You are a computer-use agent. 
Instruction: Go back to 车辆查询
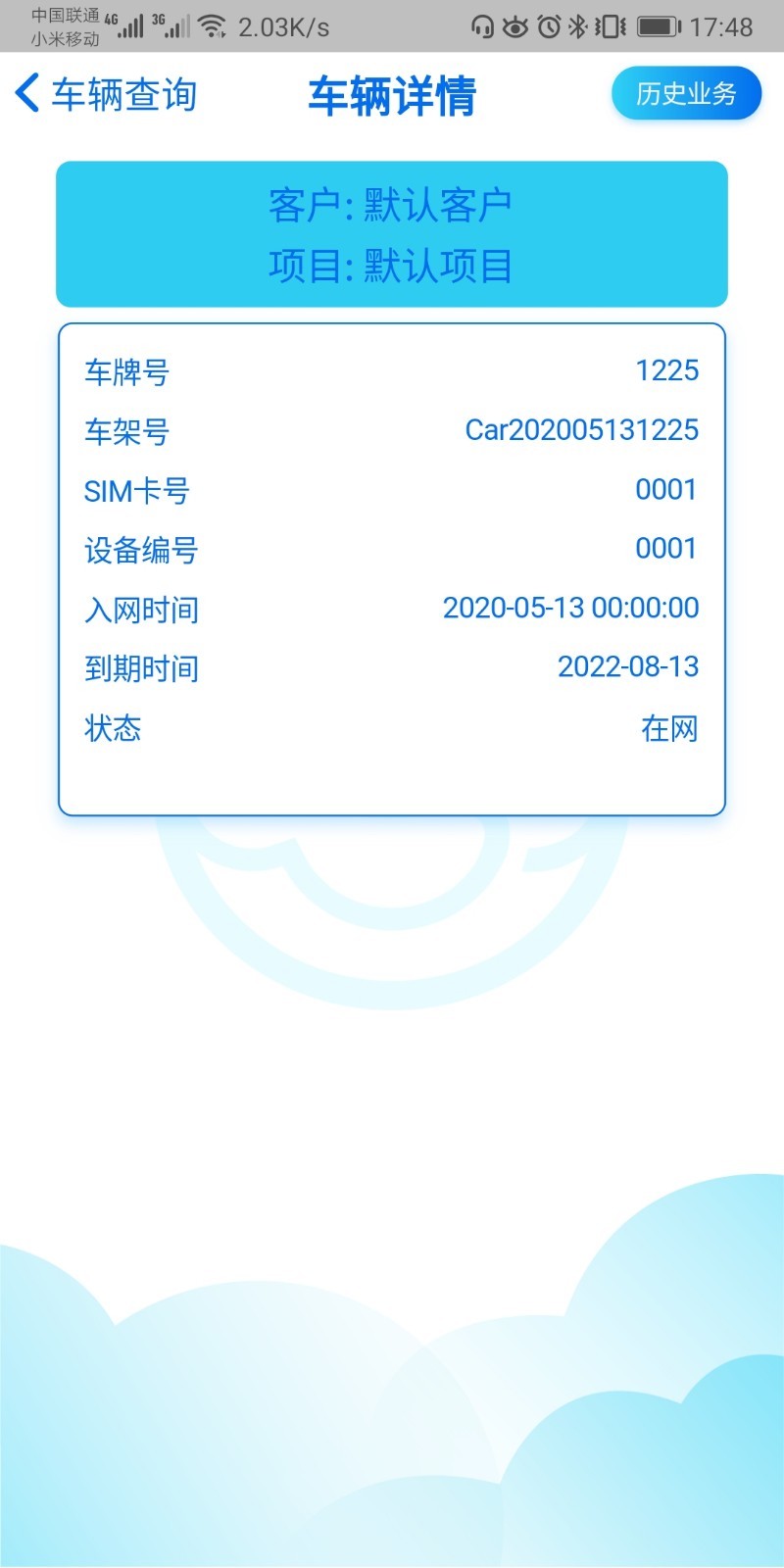(x=106, y=95)
